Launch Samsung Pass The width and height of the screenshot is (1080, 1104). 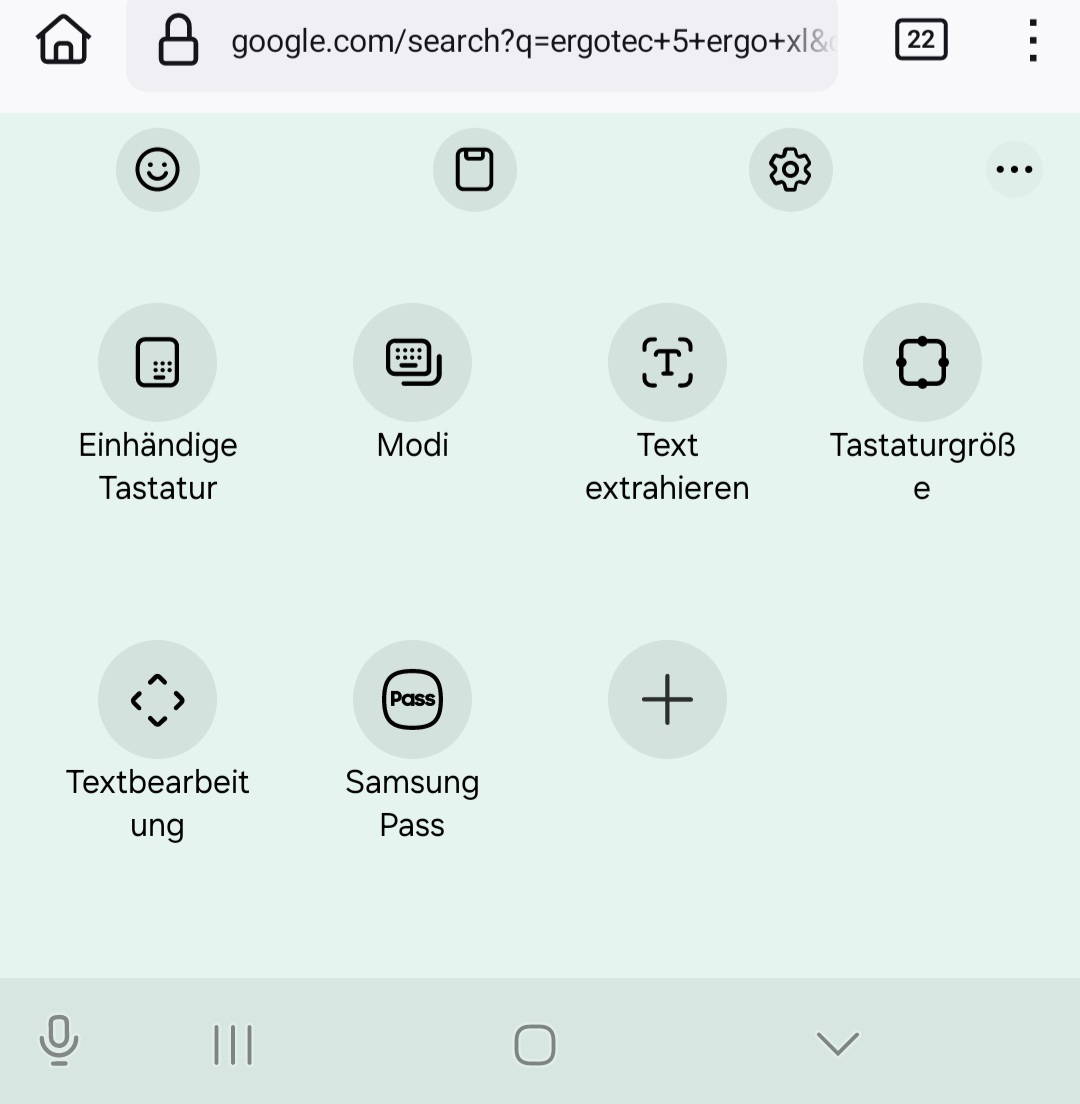(412, 699)
